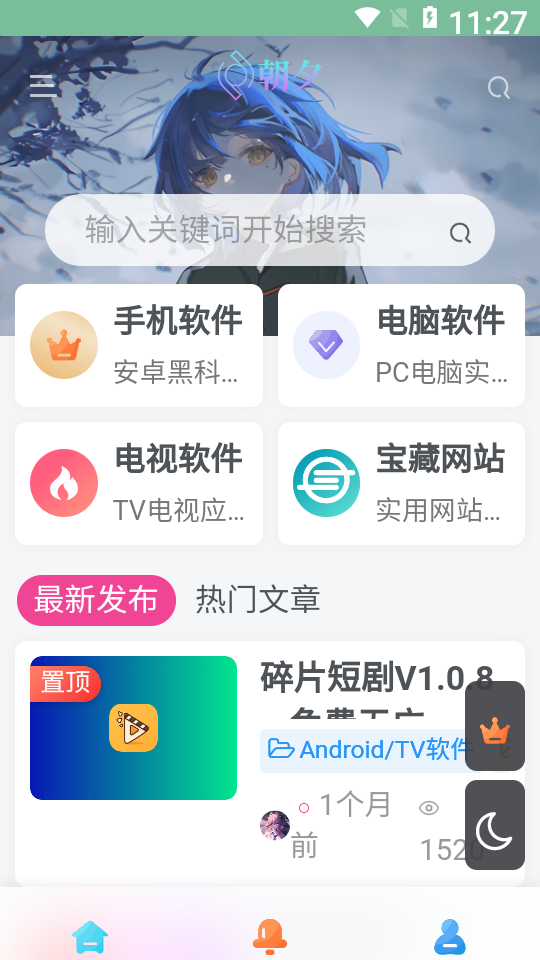The height and width of the screenshot is (960, 540).
Task: Switch to the profile tab
Action: tap(450, 937)
